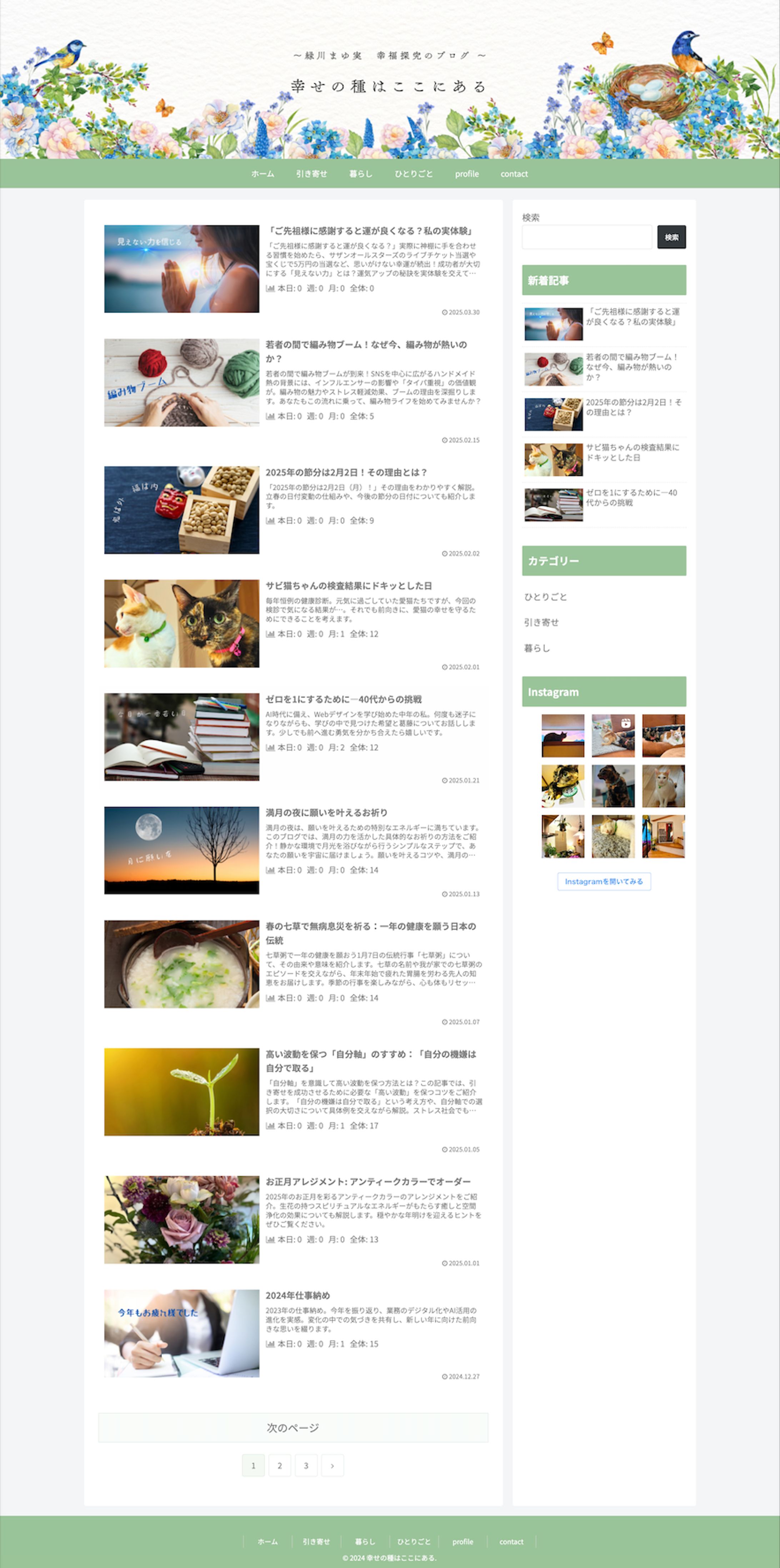Select 暮らし in the top navigation bar

361,174
